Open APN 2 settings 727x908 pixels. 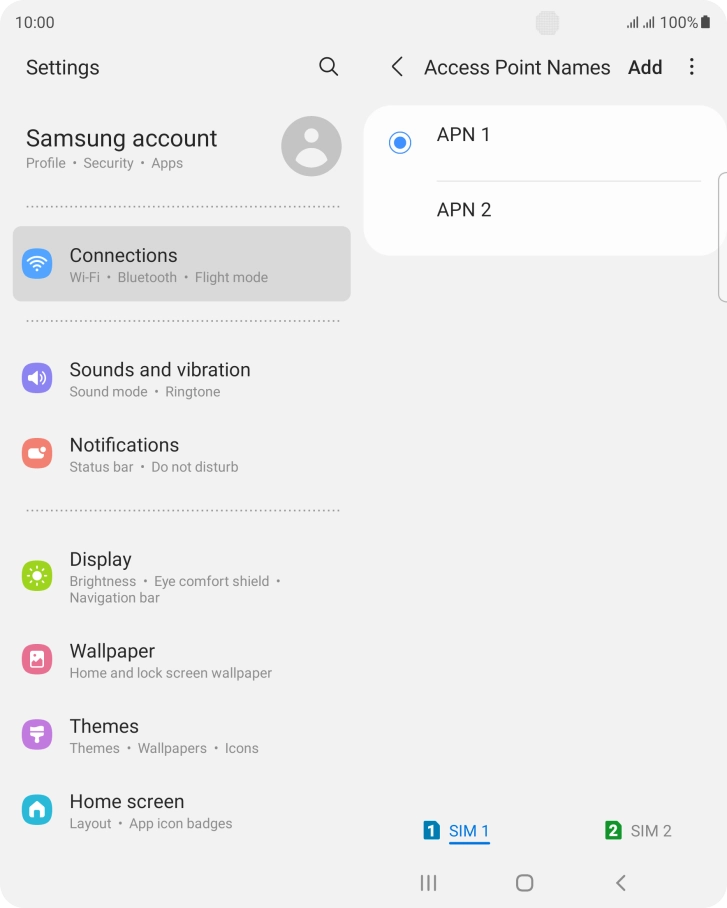(x=464, y=210)
